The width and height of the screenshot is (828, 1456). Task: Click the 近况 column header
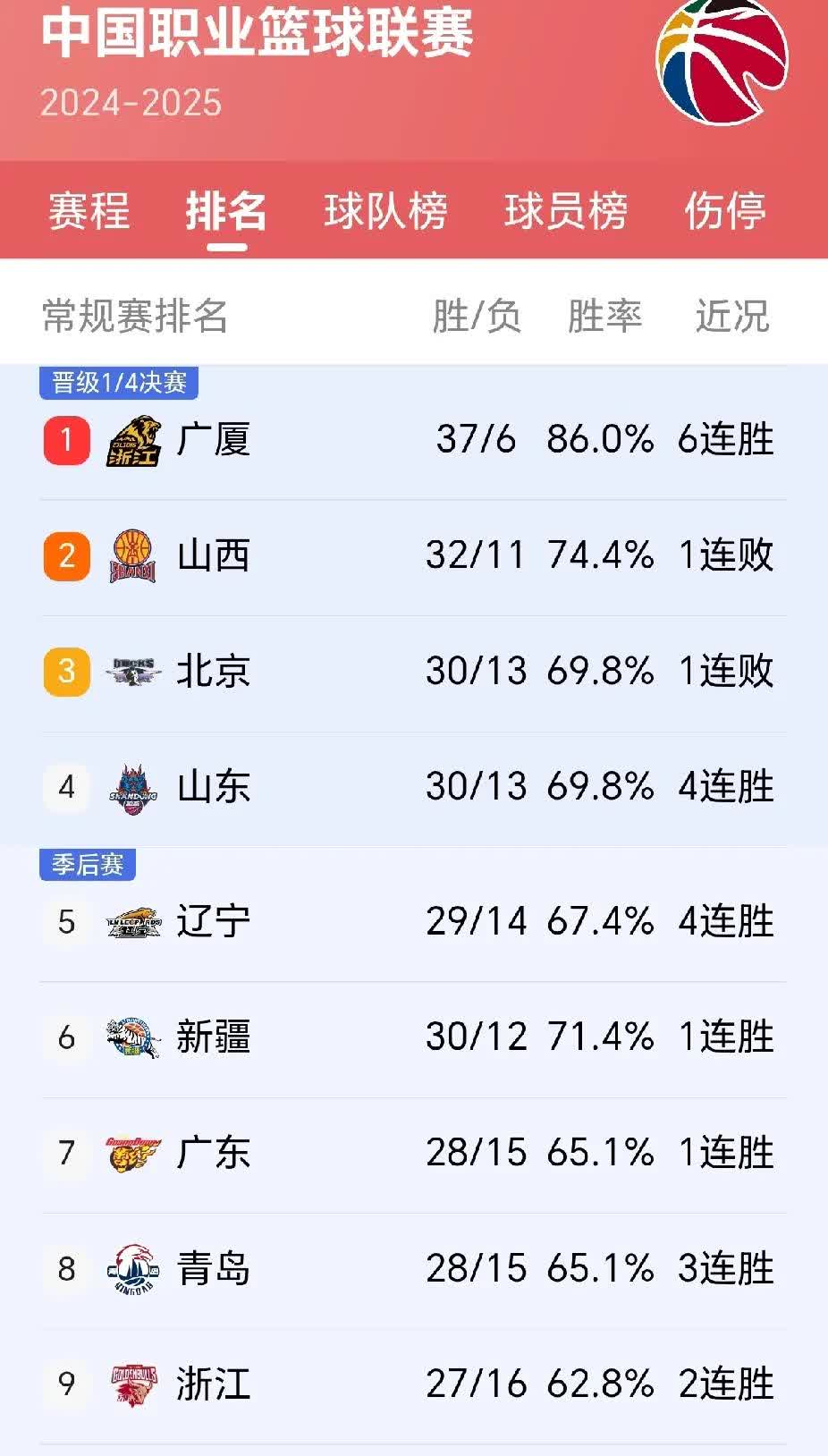733,317
